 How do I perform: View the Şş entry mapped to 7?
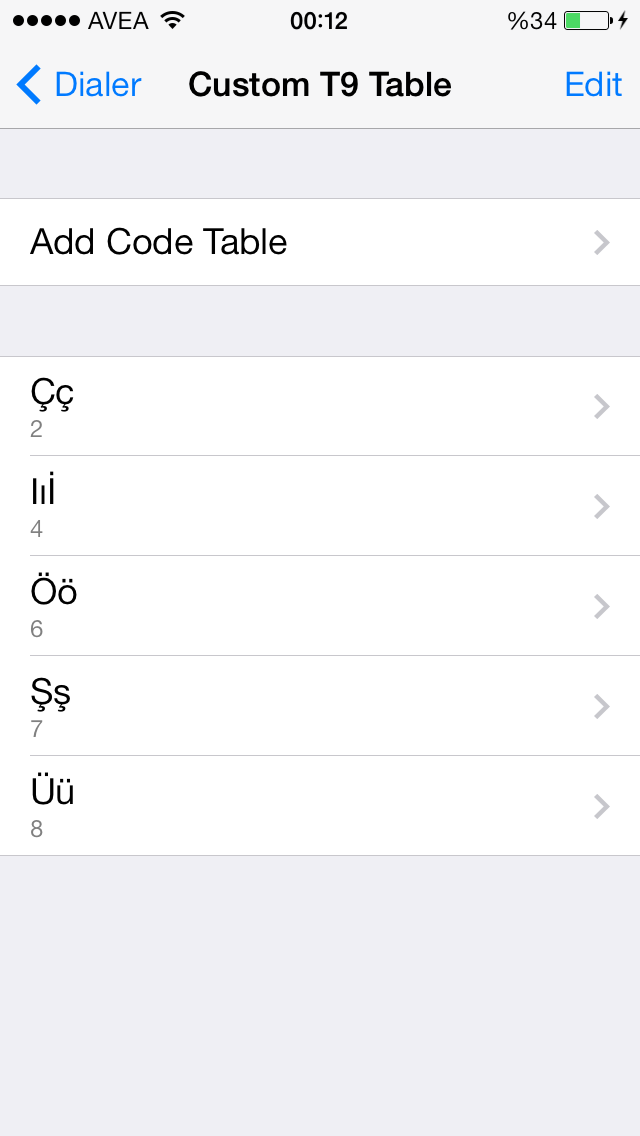(x=320, y=706)
